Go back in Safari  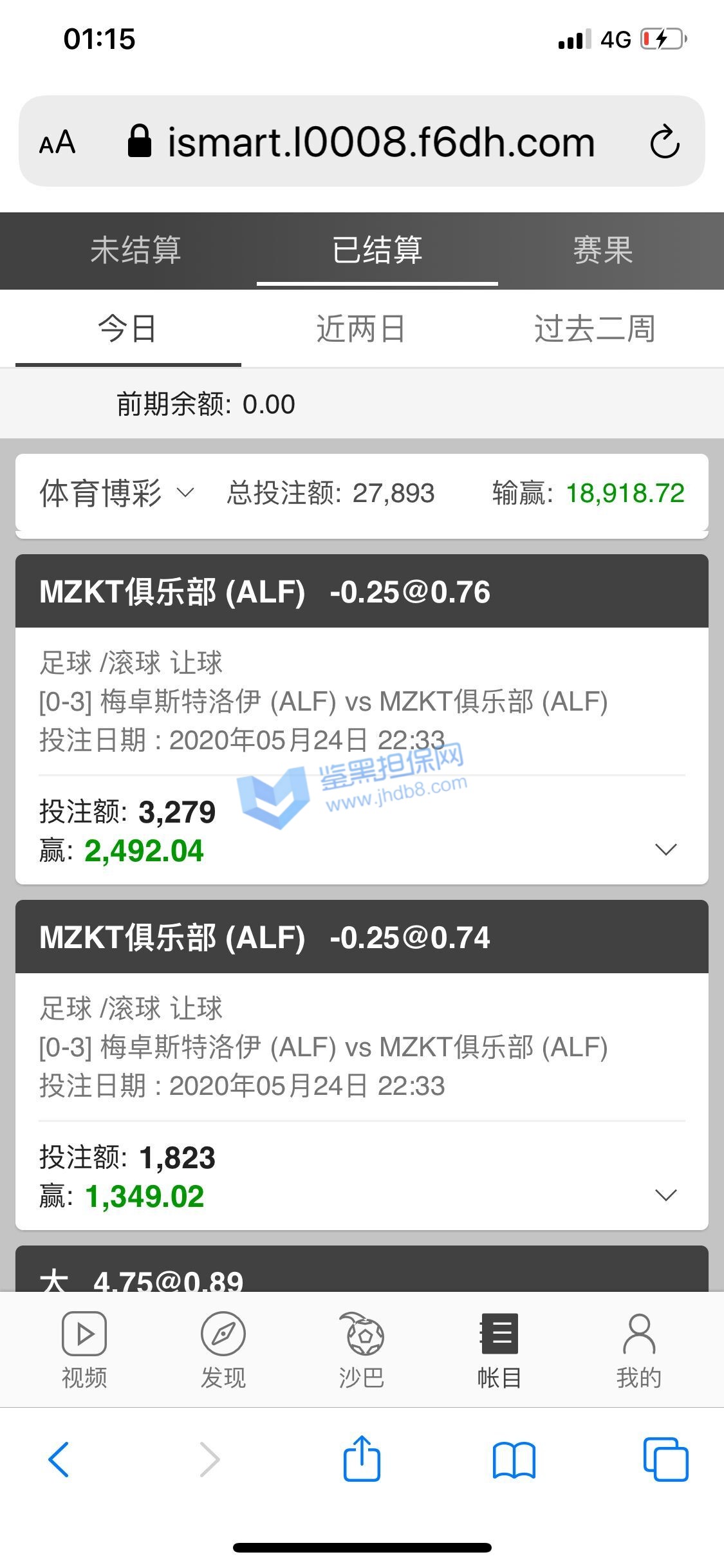click(x=59, y=1459)
